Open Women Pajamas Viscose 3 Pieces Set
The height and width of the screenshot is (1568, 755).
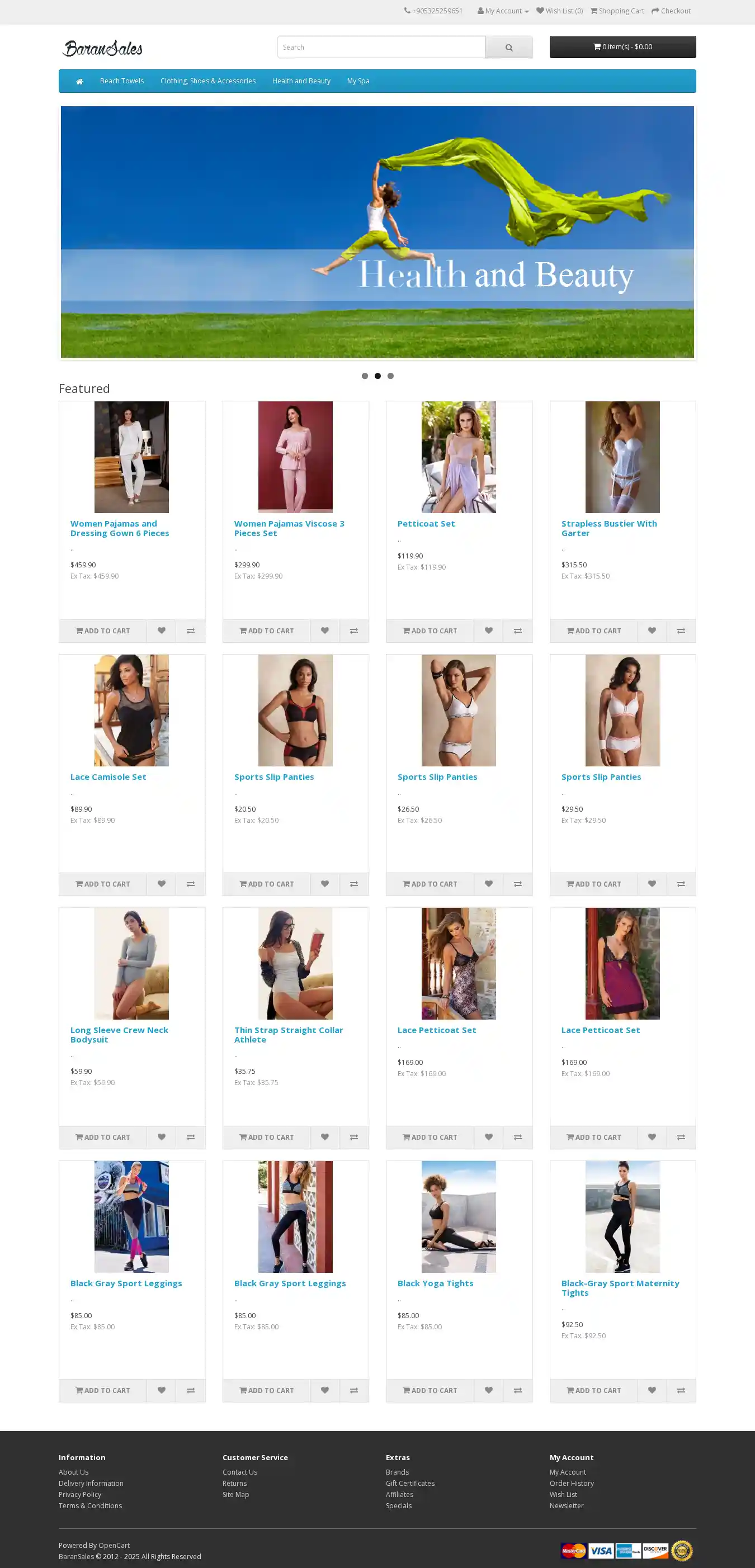(289, 528)
